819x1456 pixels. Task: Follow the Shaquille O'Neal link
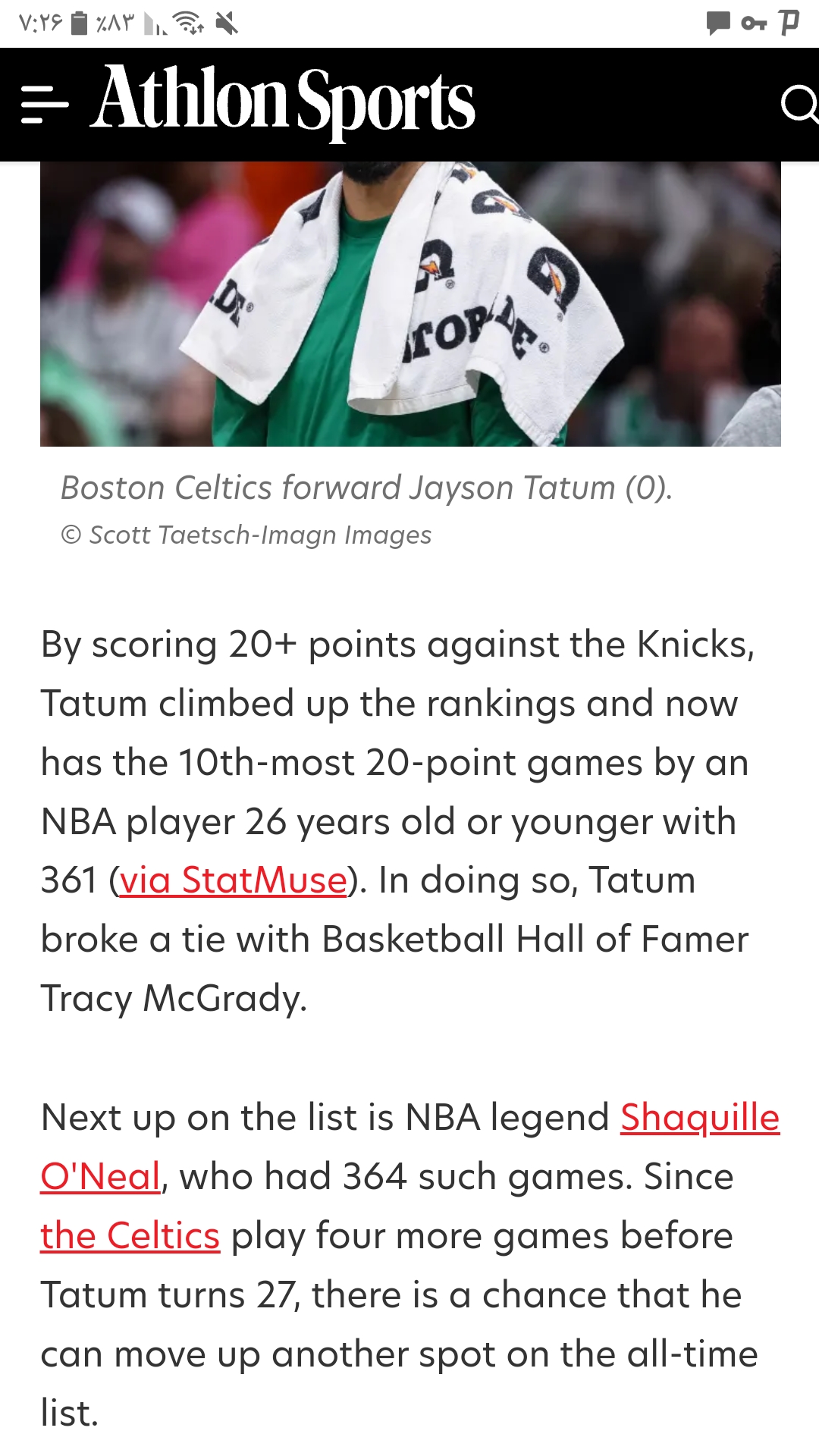[x=700, y=1118]
